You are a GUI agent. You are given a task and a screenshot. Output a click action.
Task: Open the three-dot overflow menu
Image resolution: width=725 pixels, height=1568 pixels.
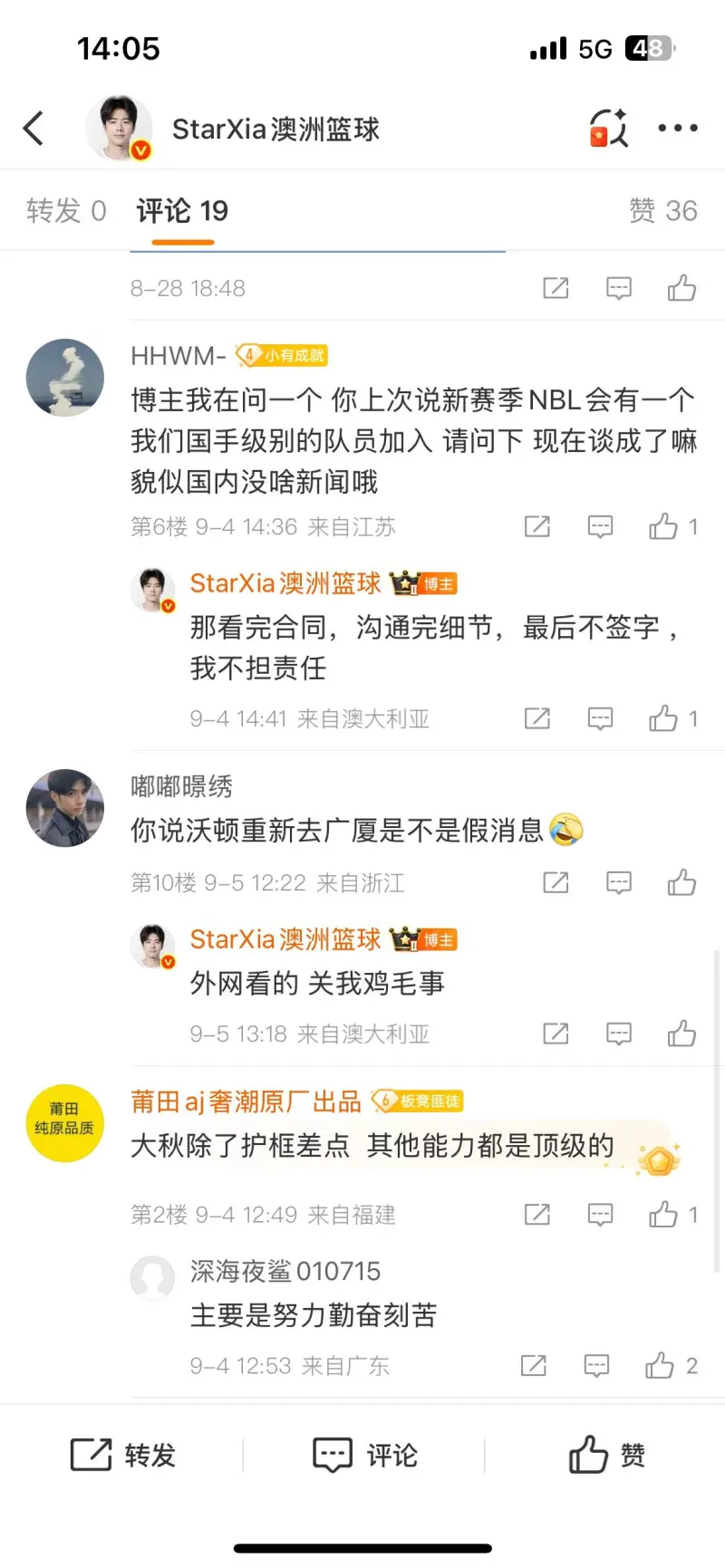[677, 129]
